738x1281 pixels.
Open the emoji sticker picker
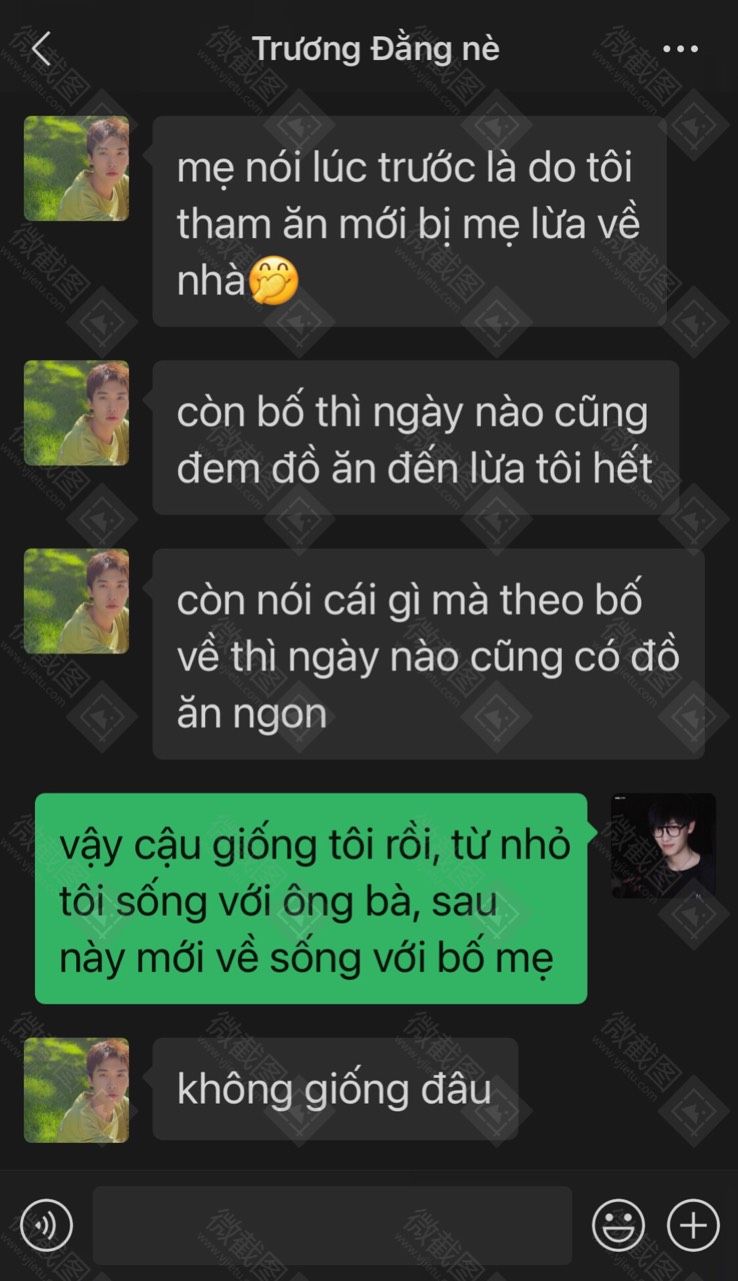(x=618, y=1225)
